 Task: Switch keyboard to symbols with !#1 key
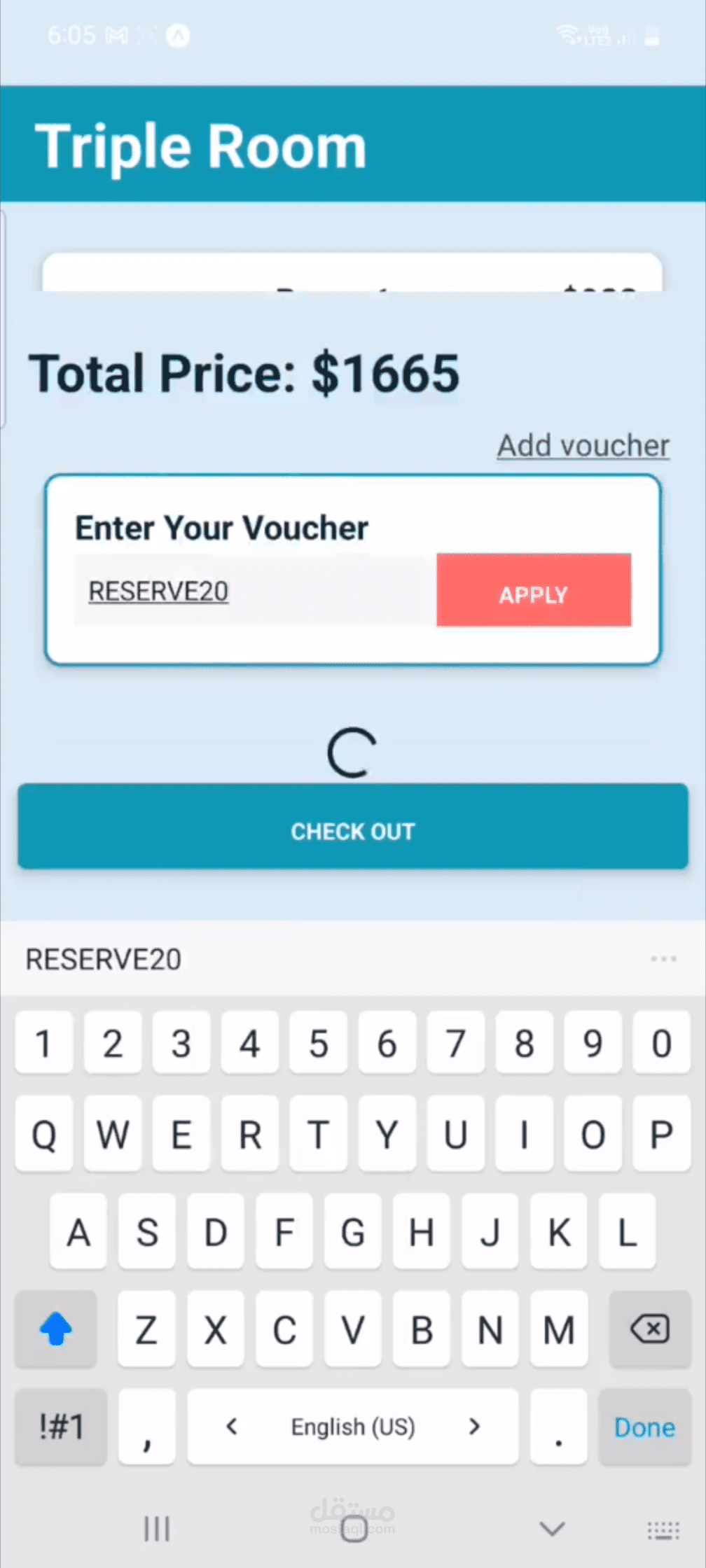pyautogui.click(x=61, y=1427)
